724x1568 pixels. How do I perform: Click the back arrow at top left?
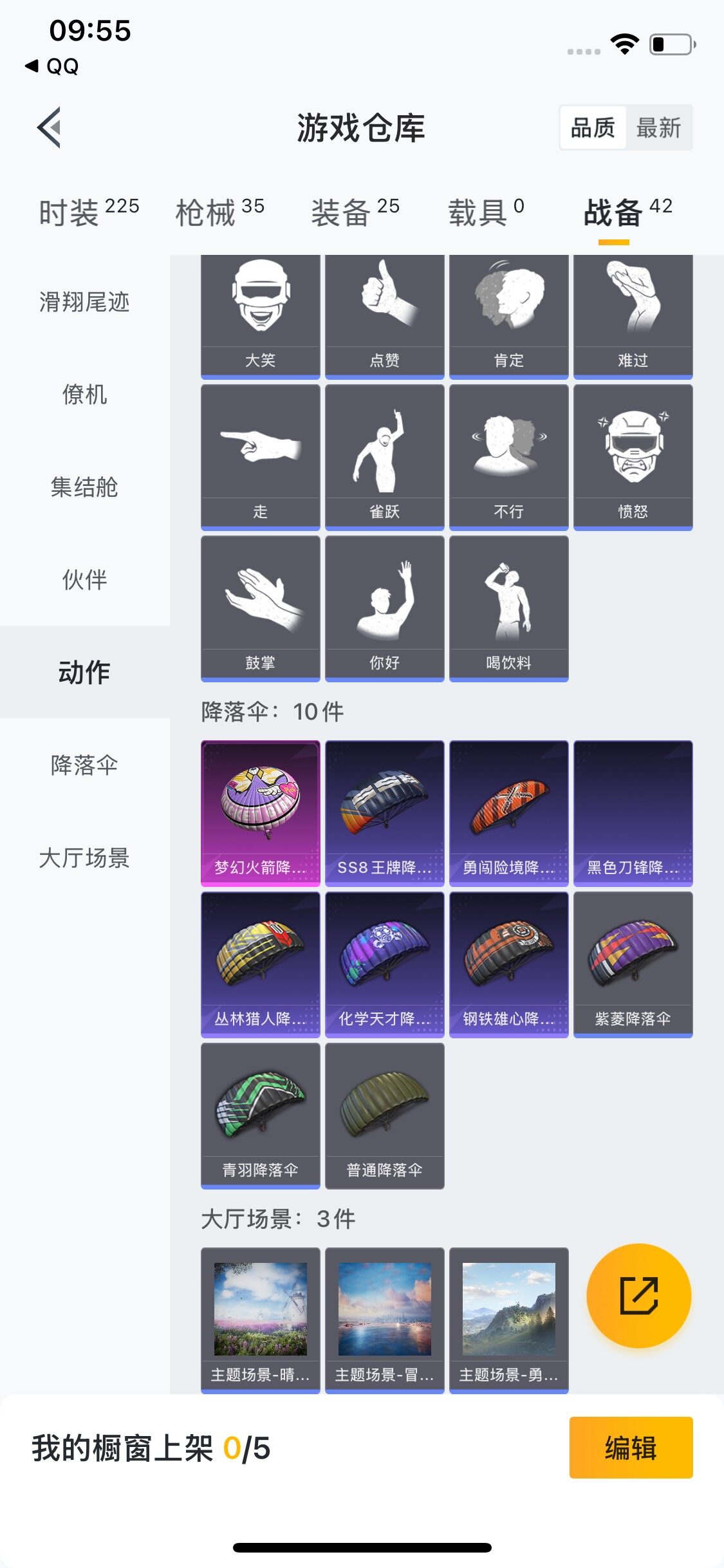[x=48, y=126]
